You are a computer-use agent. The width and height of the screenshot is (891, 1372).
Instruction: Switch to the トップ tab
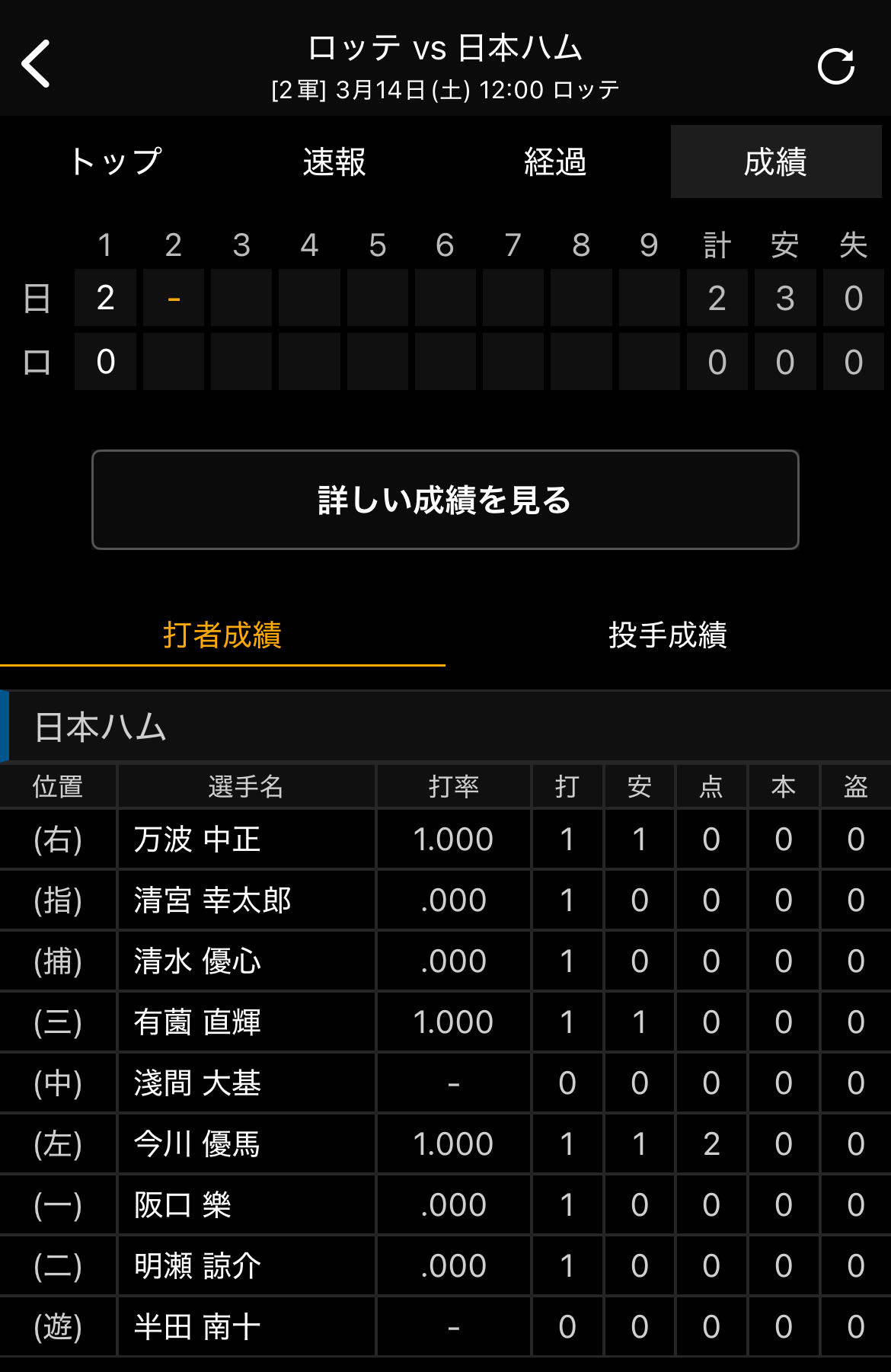tap(116, 162)
